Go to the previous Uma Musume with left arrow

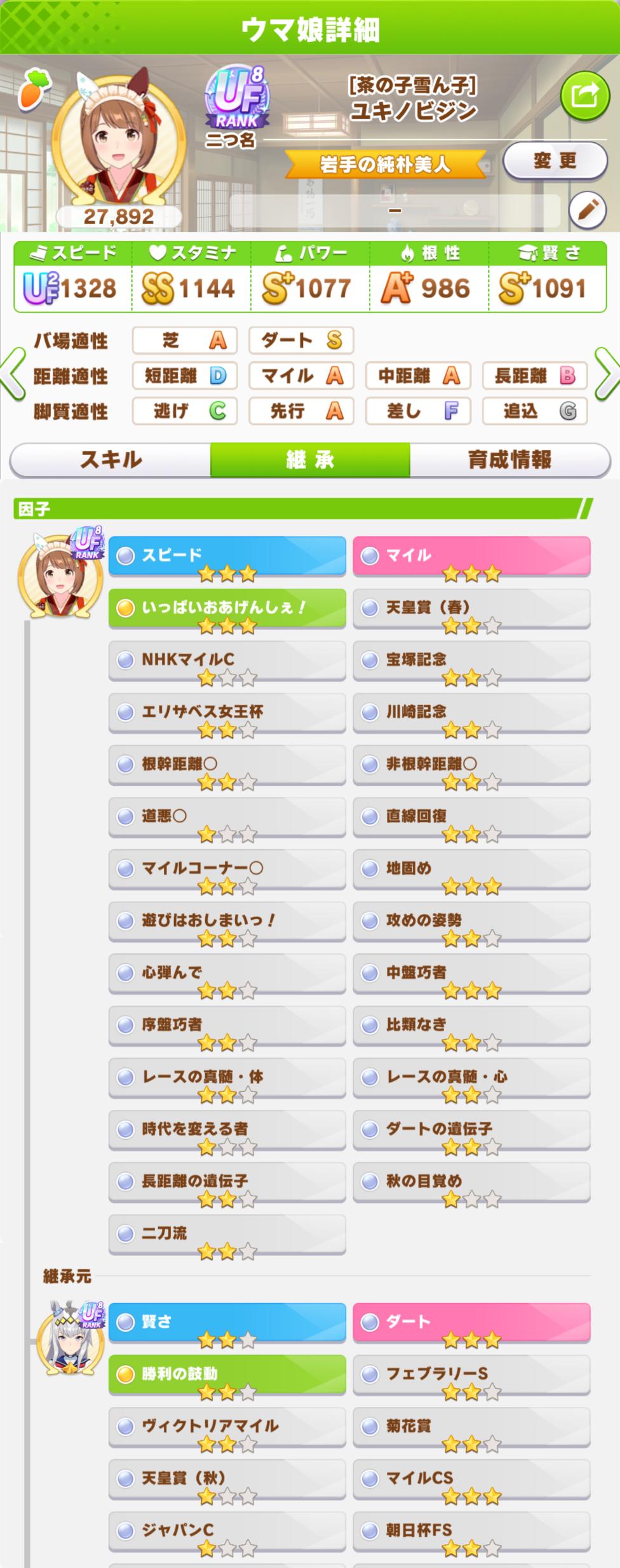coord(13,376)
